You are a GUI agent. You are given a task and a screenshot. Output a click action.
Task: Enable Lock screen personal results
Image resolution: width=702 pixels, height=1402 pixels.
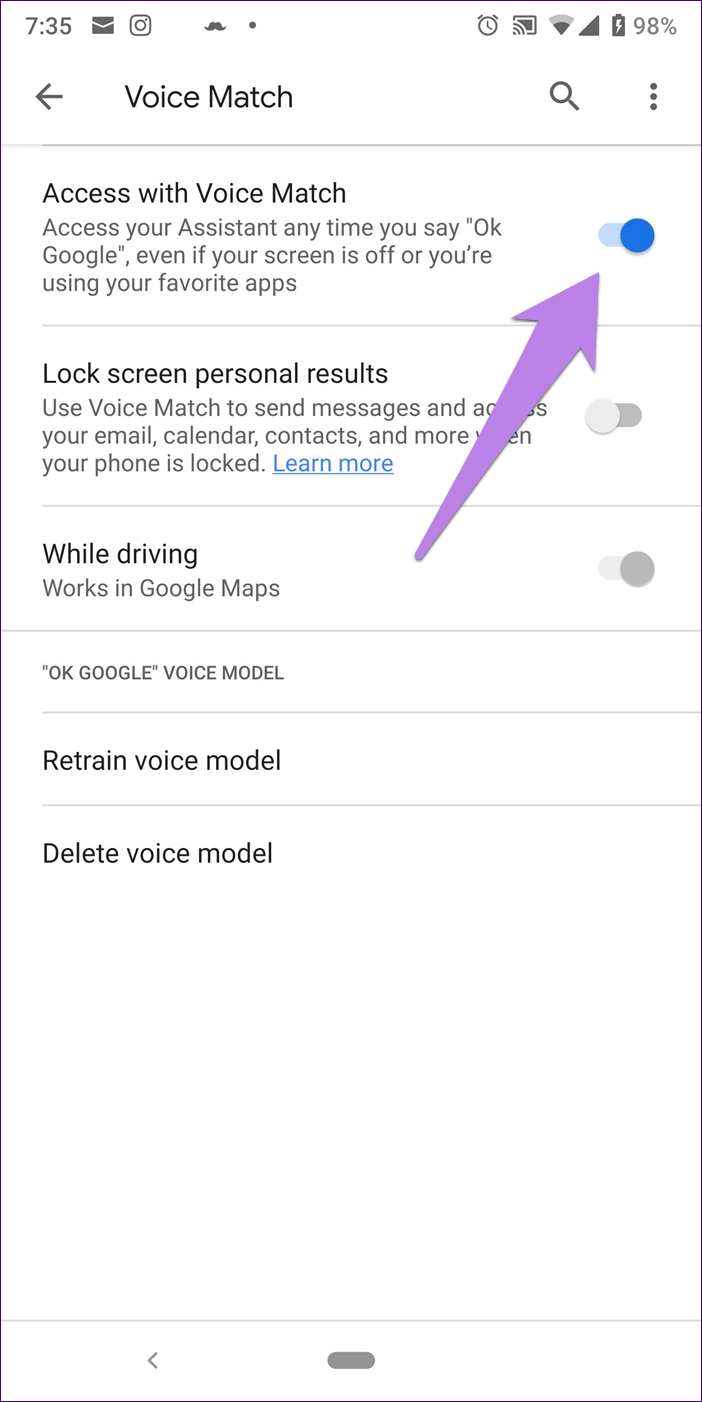(614, 416)
